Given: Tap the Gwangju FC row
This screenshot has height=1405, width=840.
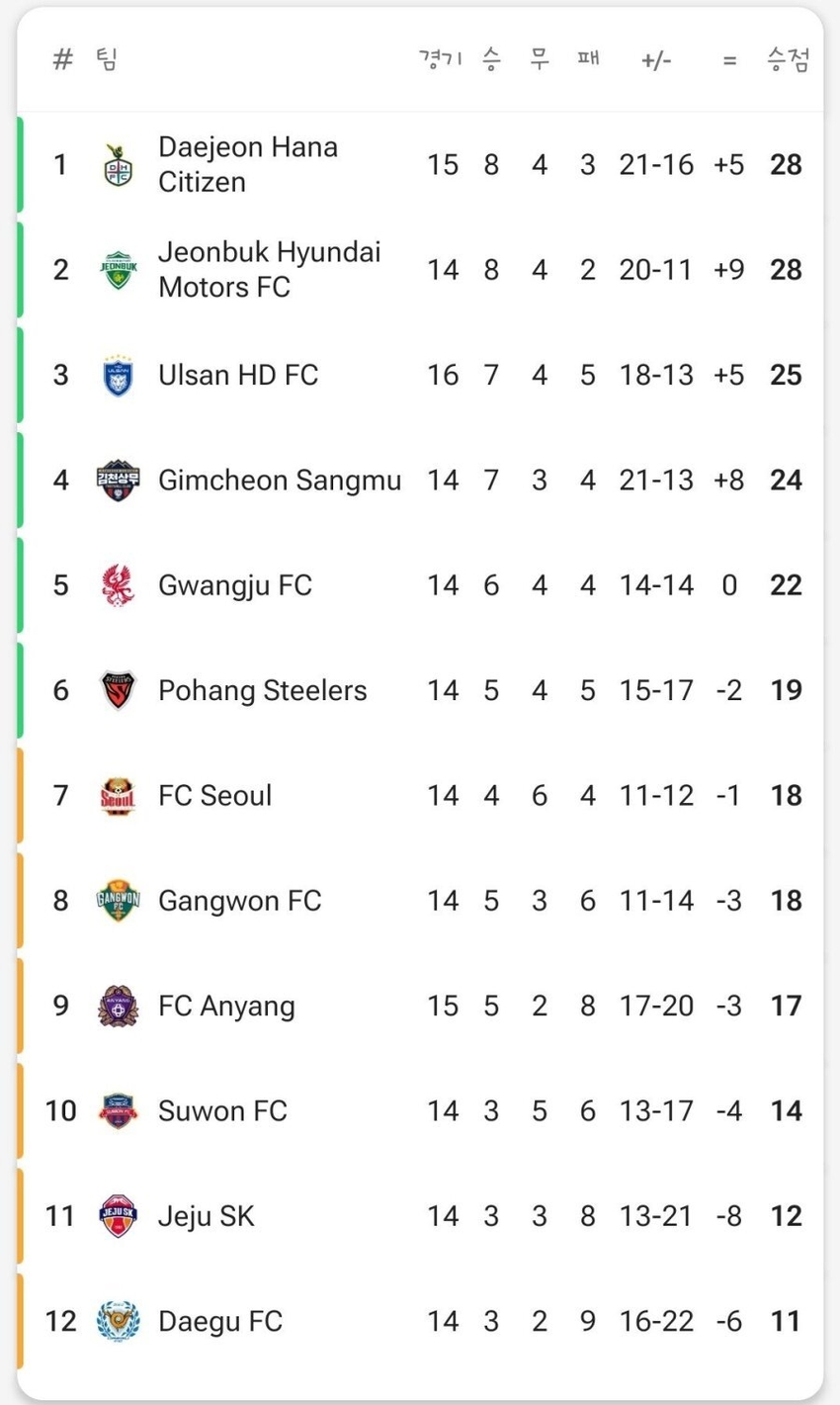Looking at the screenshot, I should pos(420,585).
